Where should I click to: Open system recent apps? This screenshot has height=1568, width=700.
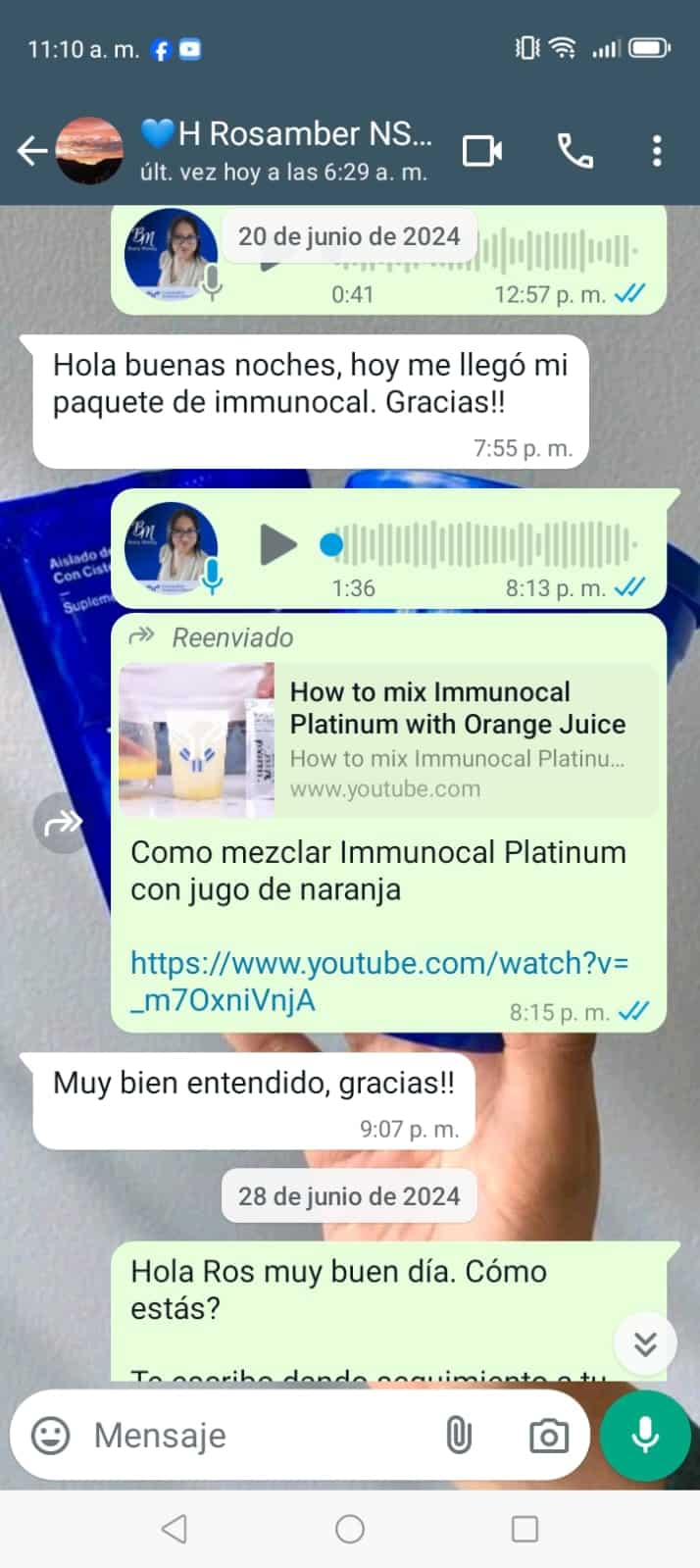(525, 1529)
